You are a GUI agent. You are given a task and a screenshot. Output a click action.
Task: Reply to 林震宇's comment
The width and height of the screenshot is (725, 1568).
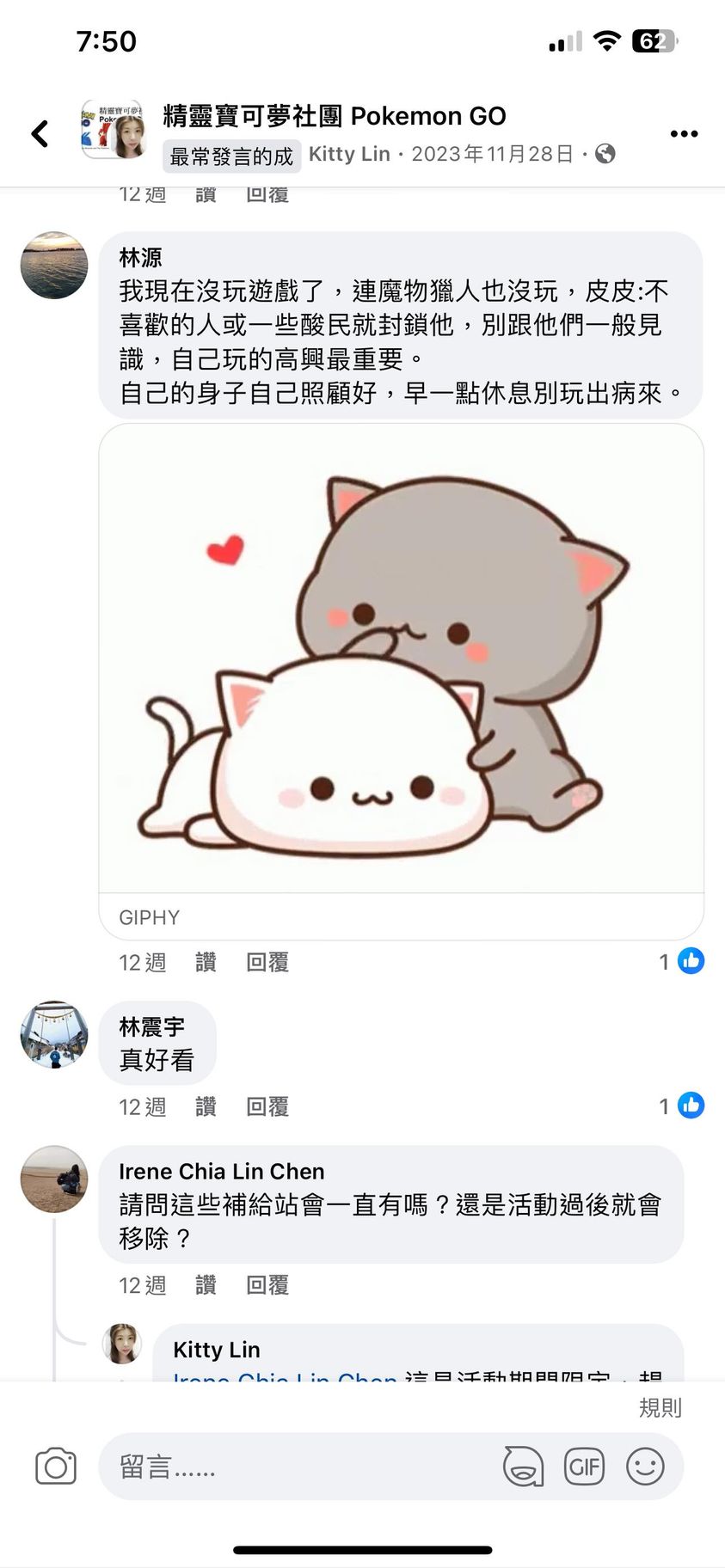[267, 1106]
